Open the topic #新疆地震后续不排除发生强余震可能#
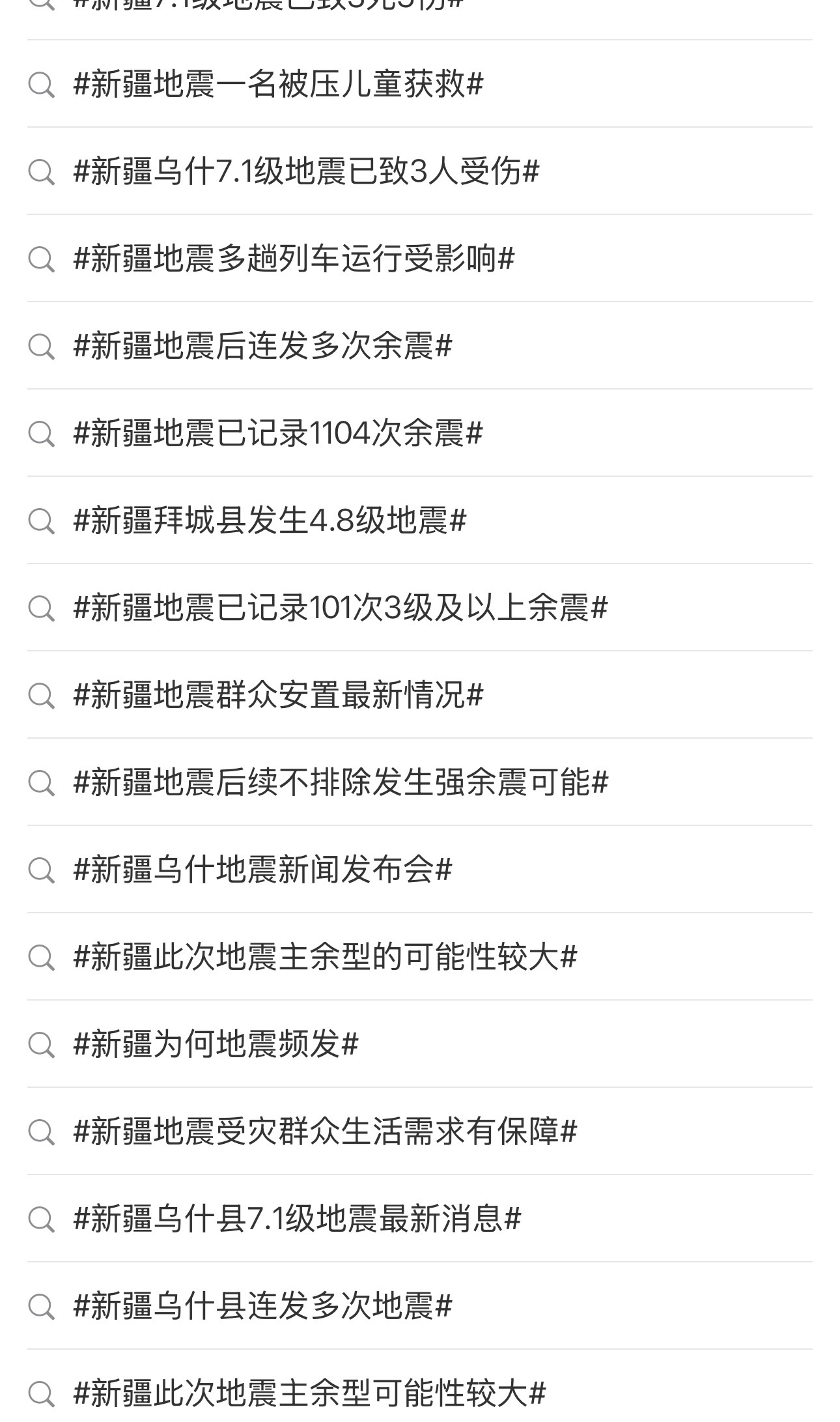 pyautogui.click(x=339, y=784)
